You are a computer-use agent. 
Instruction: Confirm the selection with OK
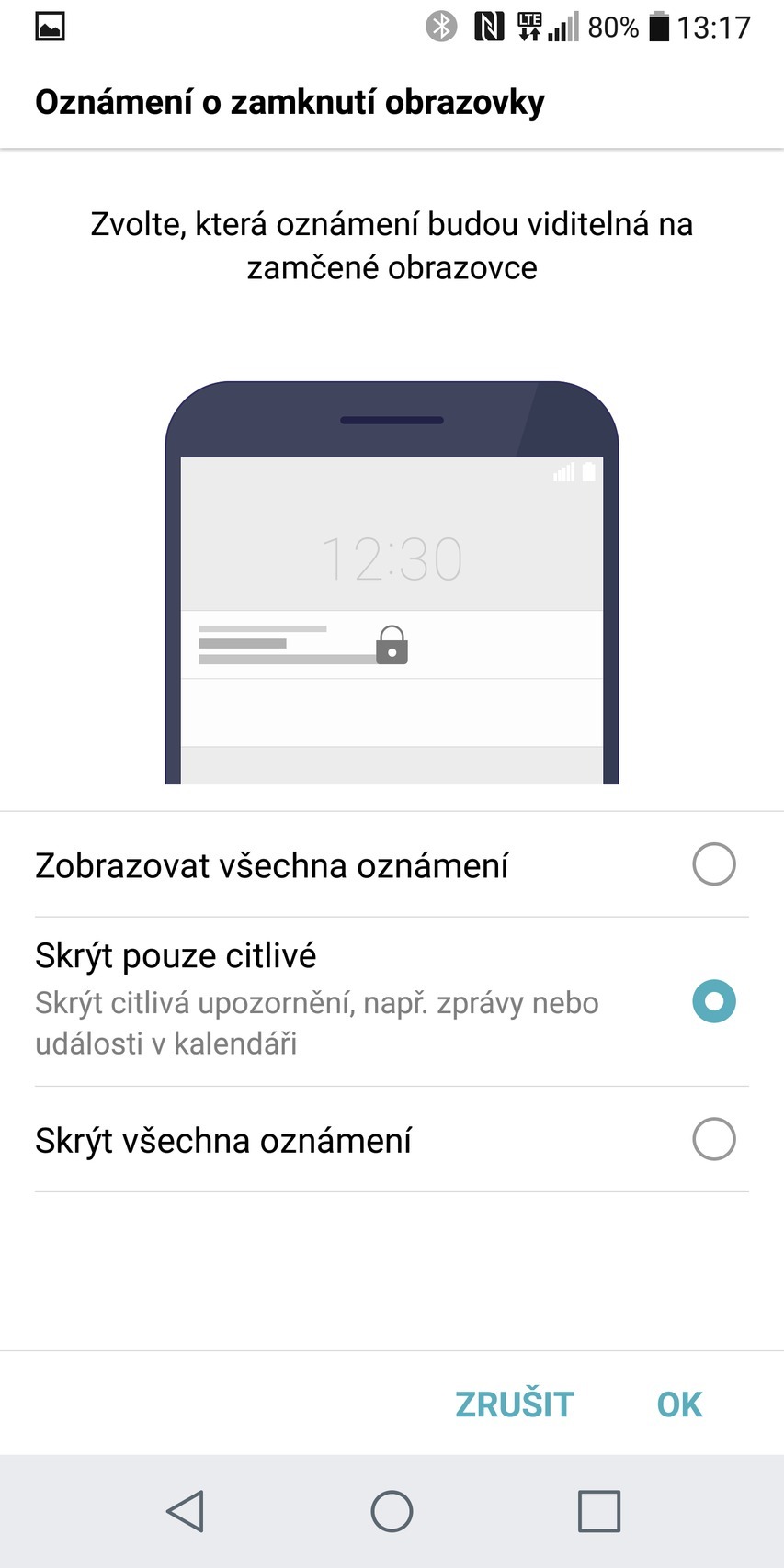pyautogui.click(x=677, y=1404)
